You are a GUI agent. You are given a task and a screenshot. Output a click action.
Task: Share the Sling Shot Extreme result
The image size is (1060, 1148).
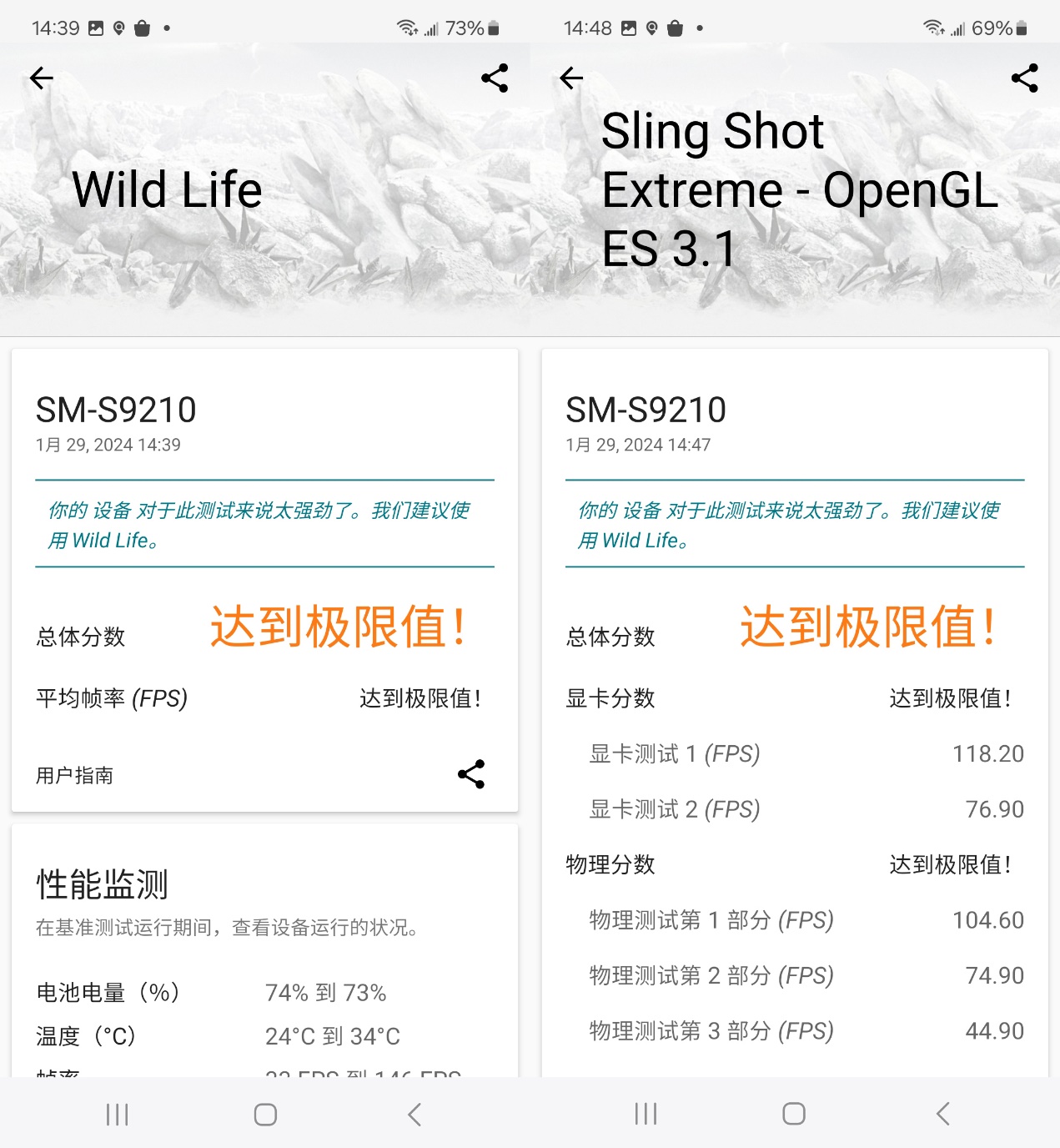point(1024,78)
